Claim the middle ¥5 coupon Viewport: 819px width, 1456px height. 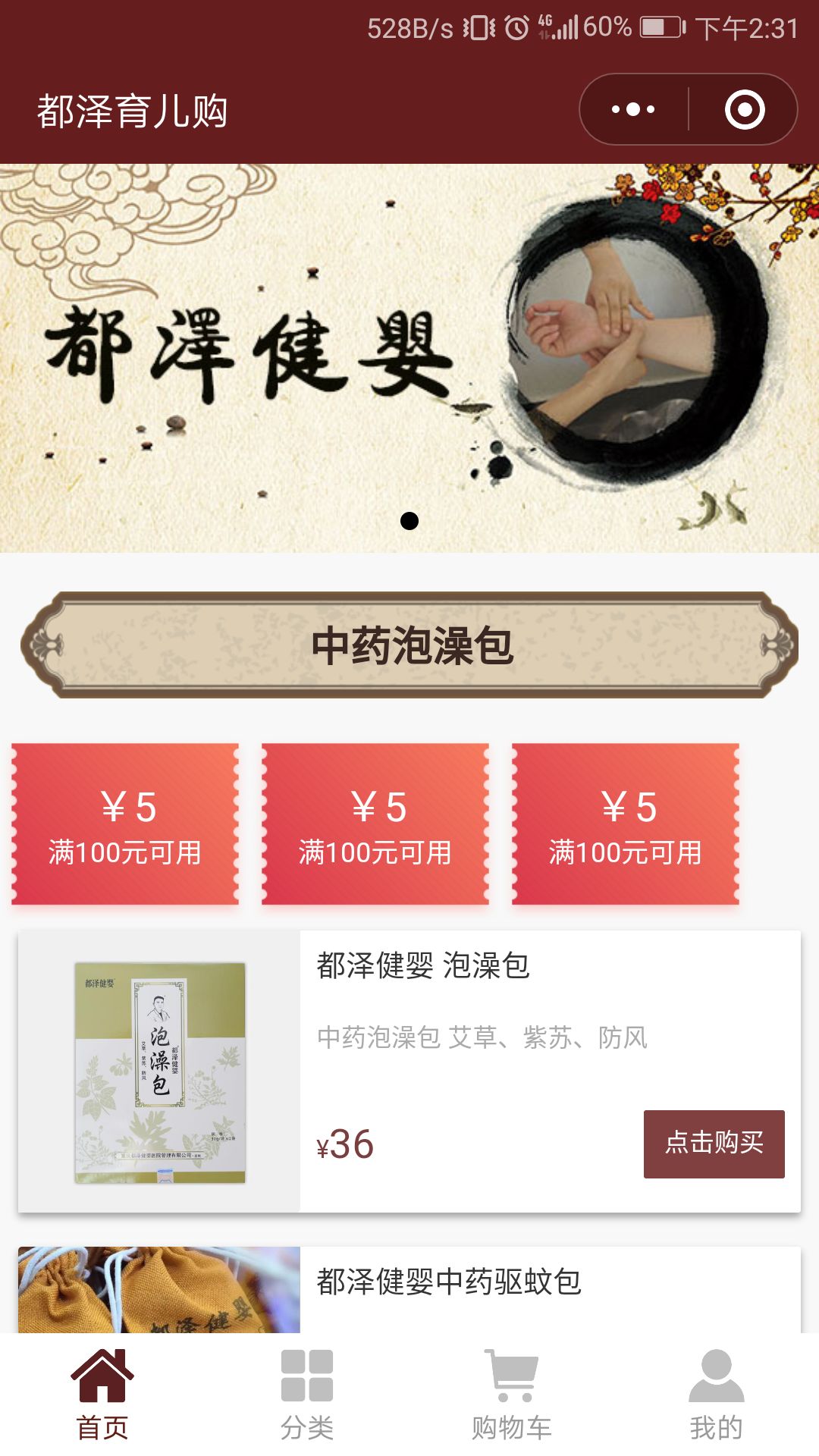[375, 824]
